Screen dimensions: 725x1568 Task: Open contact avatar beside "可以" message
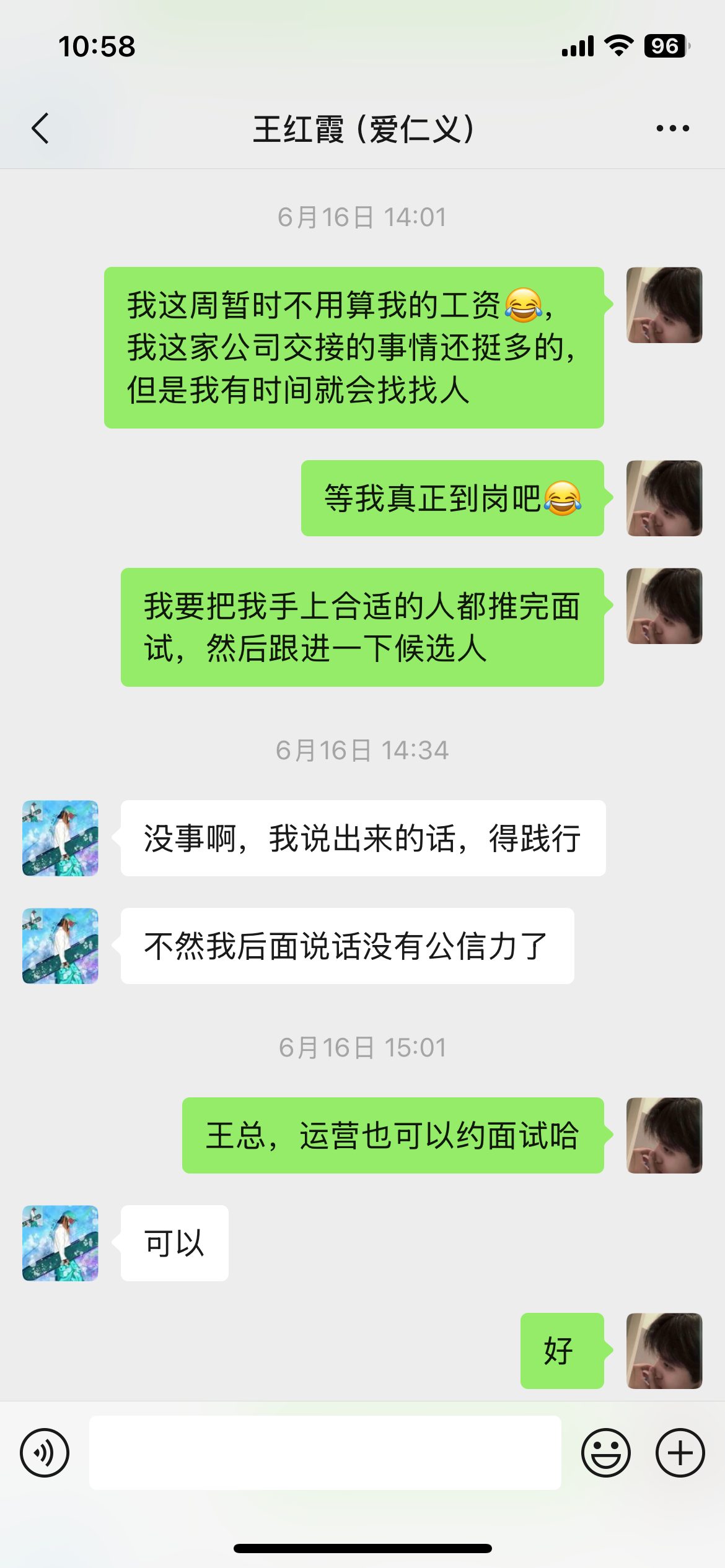pos(60,1243)
